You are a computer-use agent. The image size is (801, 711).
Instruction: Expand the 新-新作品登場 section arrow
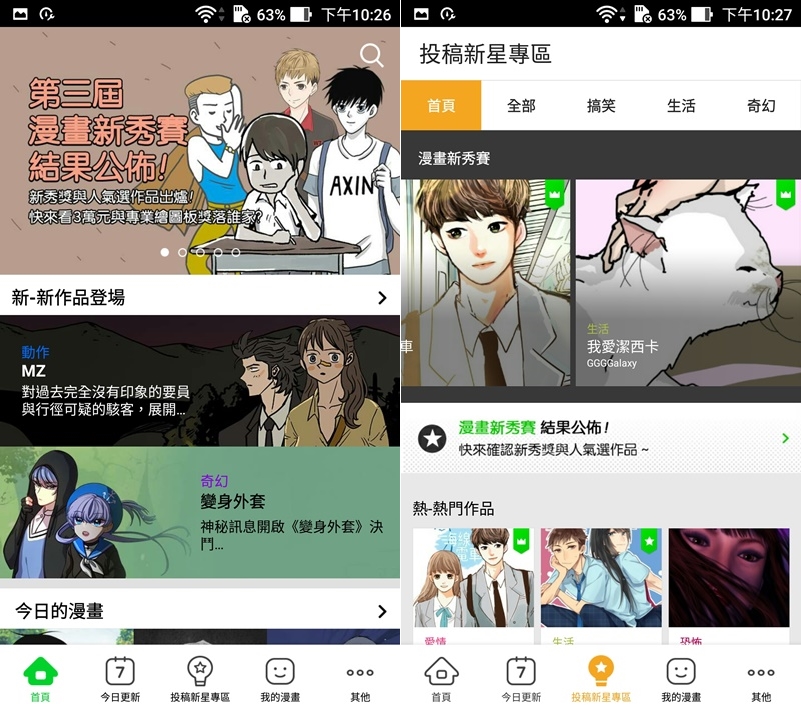point(382,297)
